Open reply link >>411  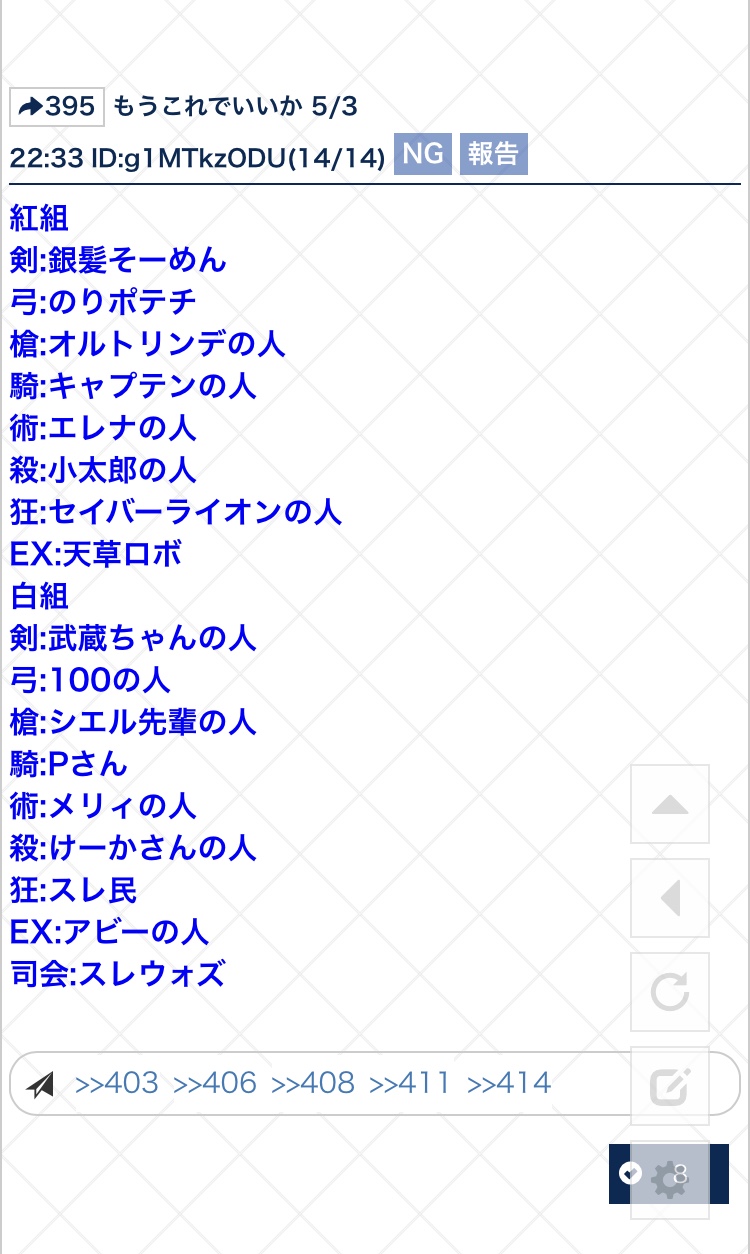pos(410,1083)
